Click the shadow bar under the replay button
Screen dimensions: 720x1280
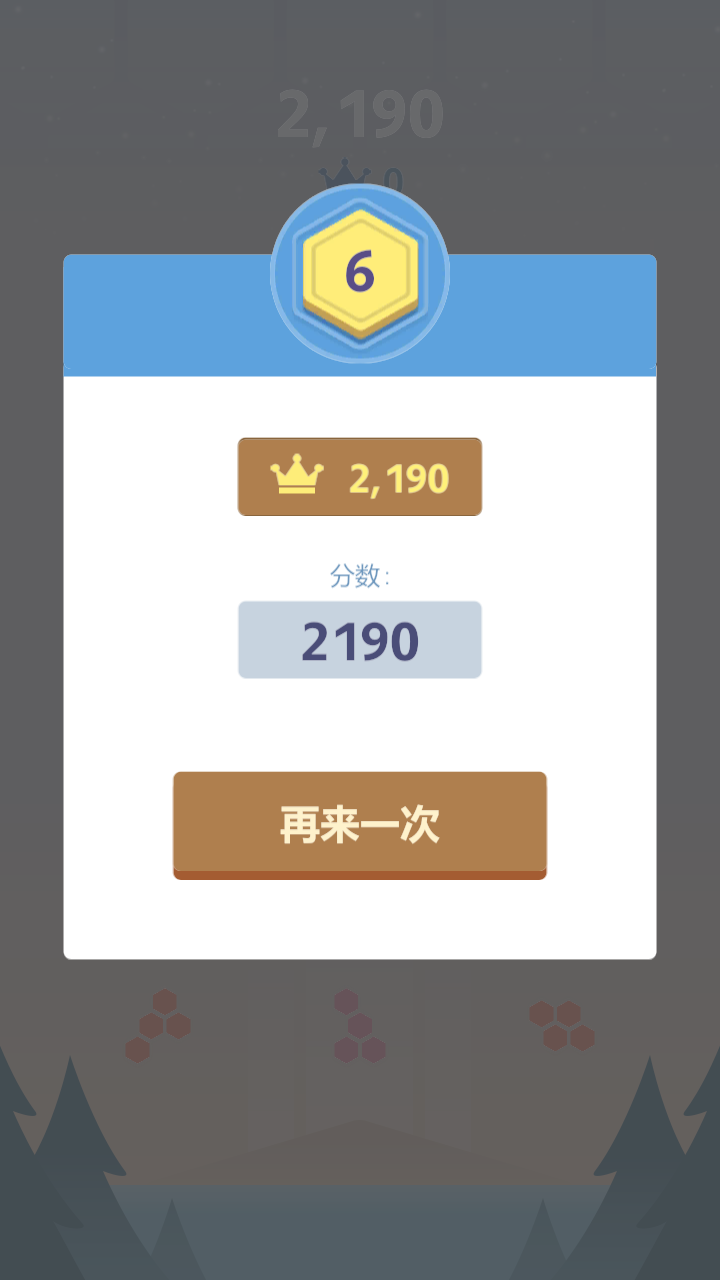(x=360, y=875)
